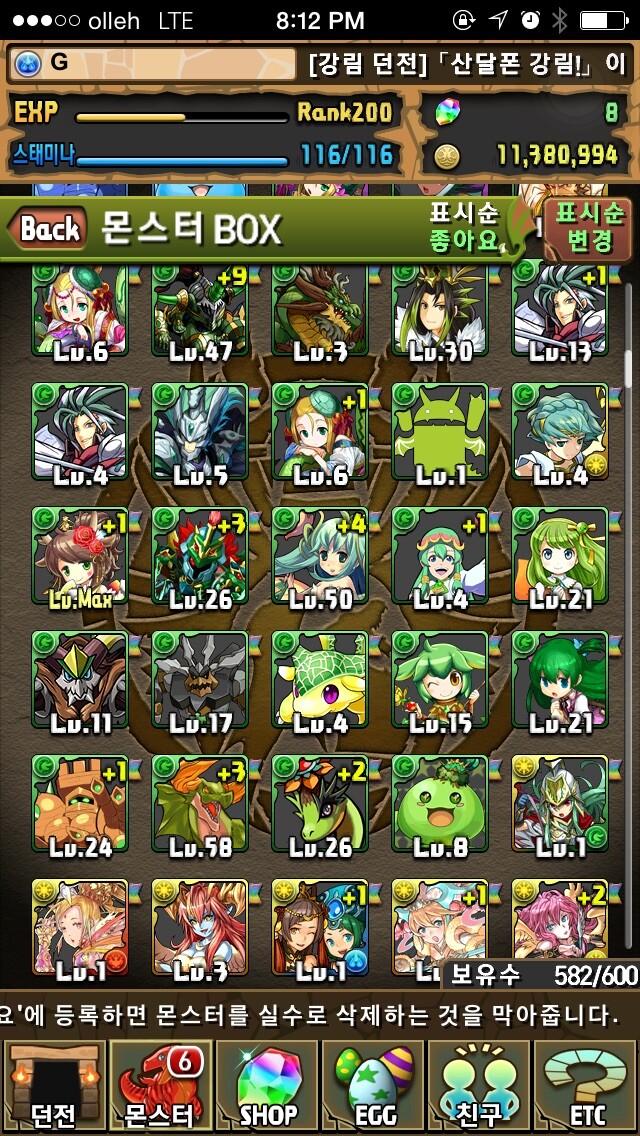Select the Lv.Max monster with red roses
The image size is (640, 1136).
80,557
